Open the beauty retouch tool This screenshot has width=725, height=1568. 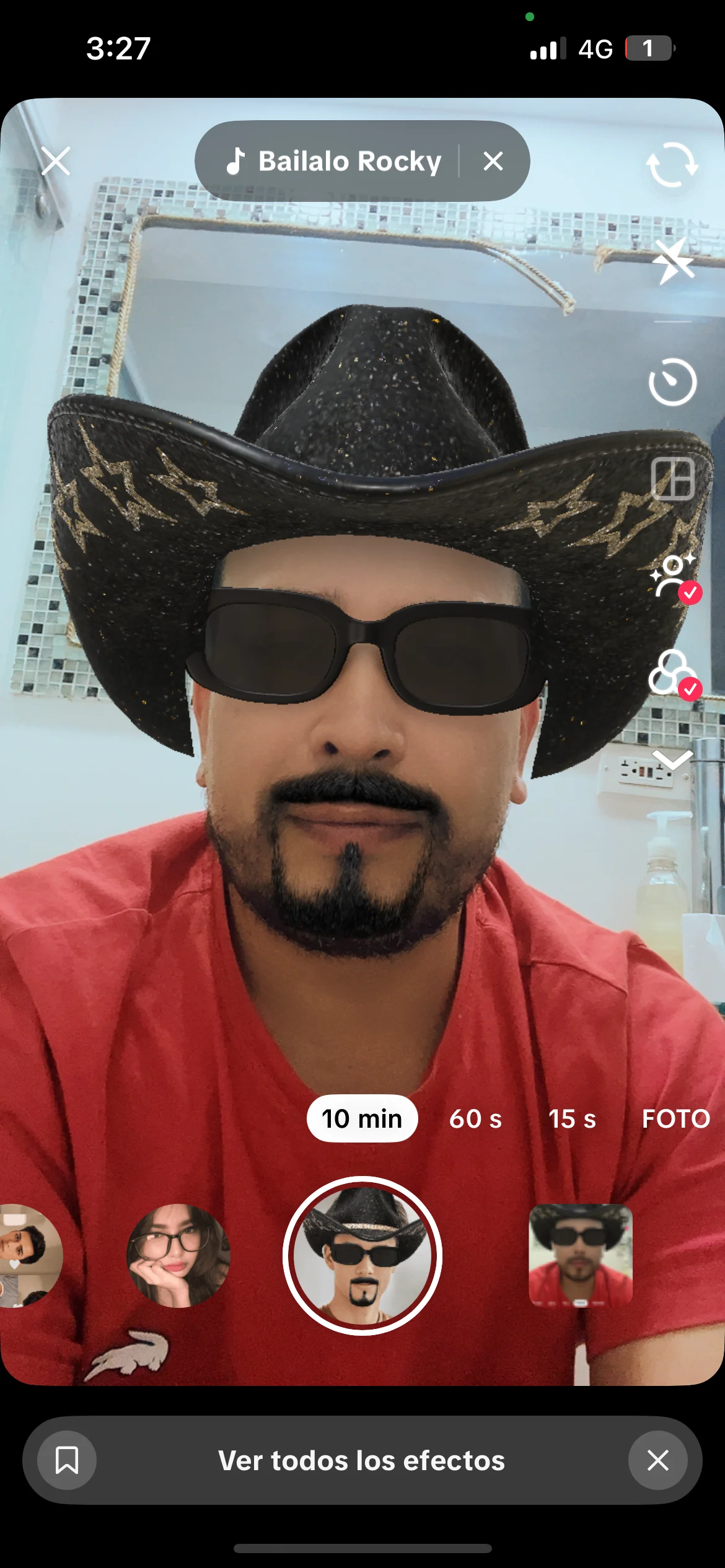pos(673,576)
